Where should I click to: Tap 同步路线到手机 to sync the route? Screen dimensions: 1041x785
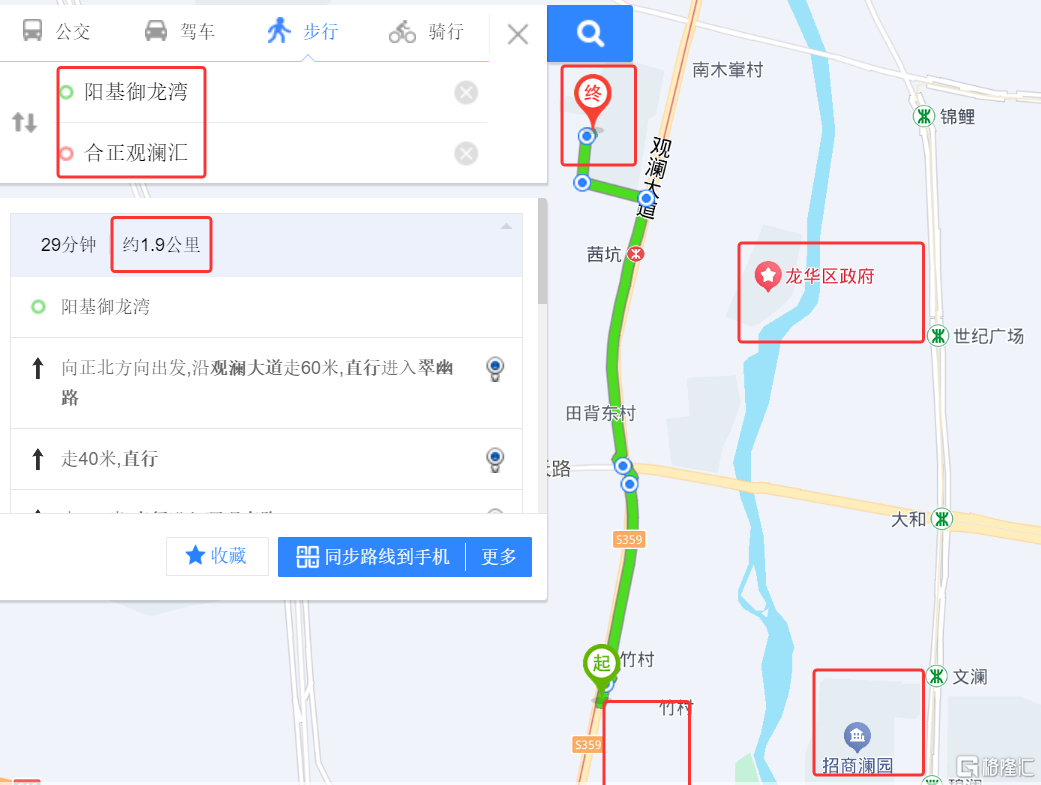pos(373,557)
